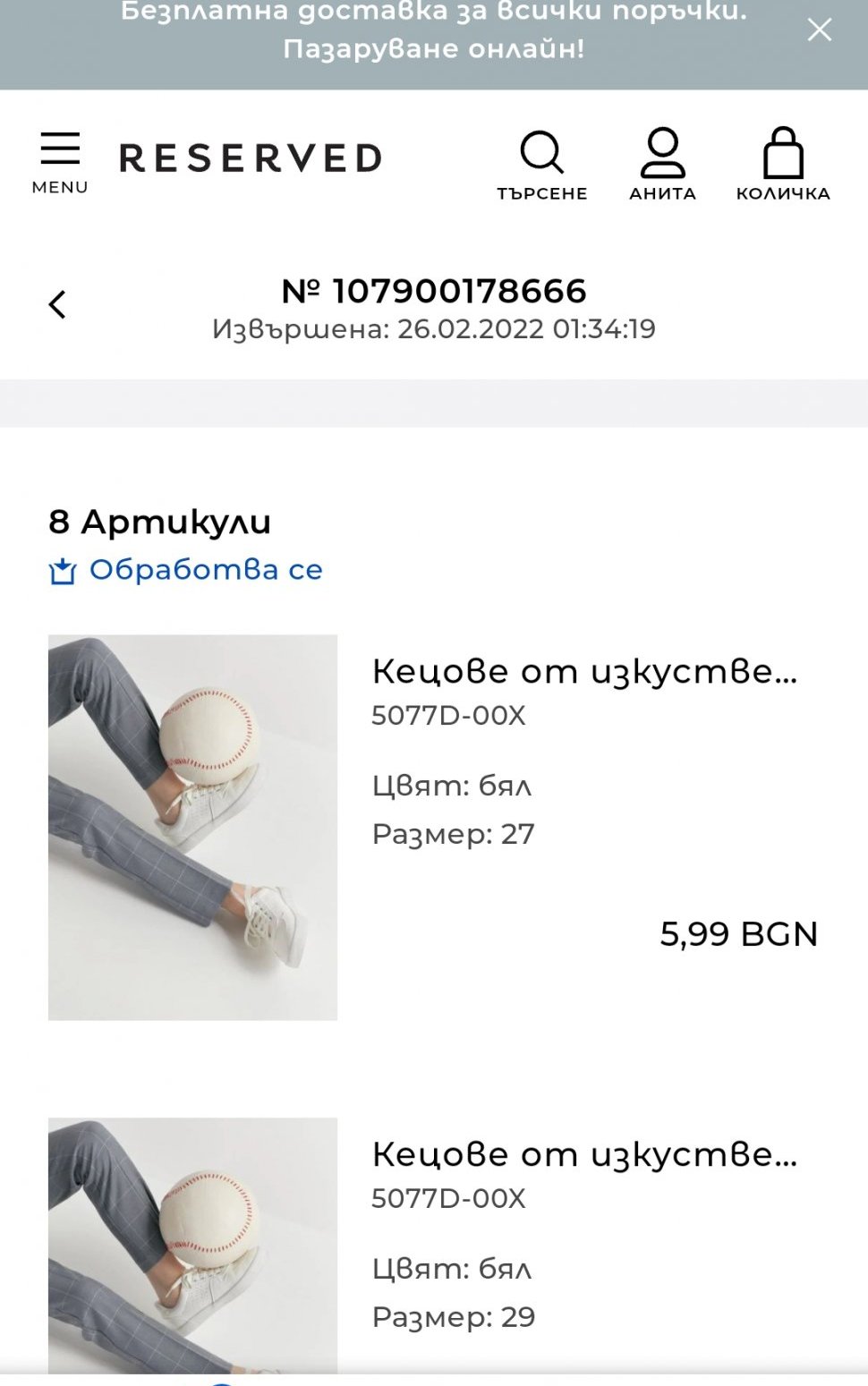The image size is (868, 1386).
Task: Go to the RESERVED home page
Action: (251, 158)
